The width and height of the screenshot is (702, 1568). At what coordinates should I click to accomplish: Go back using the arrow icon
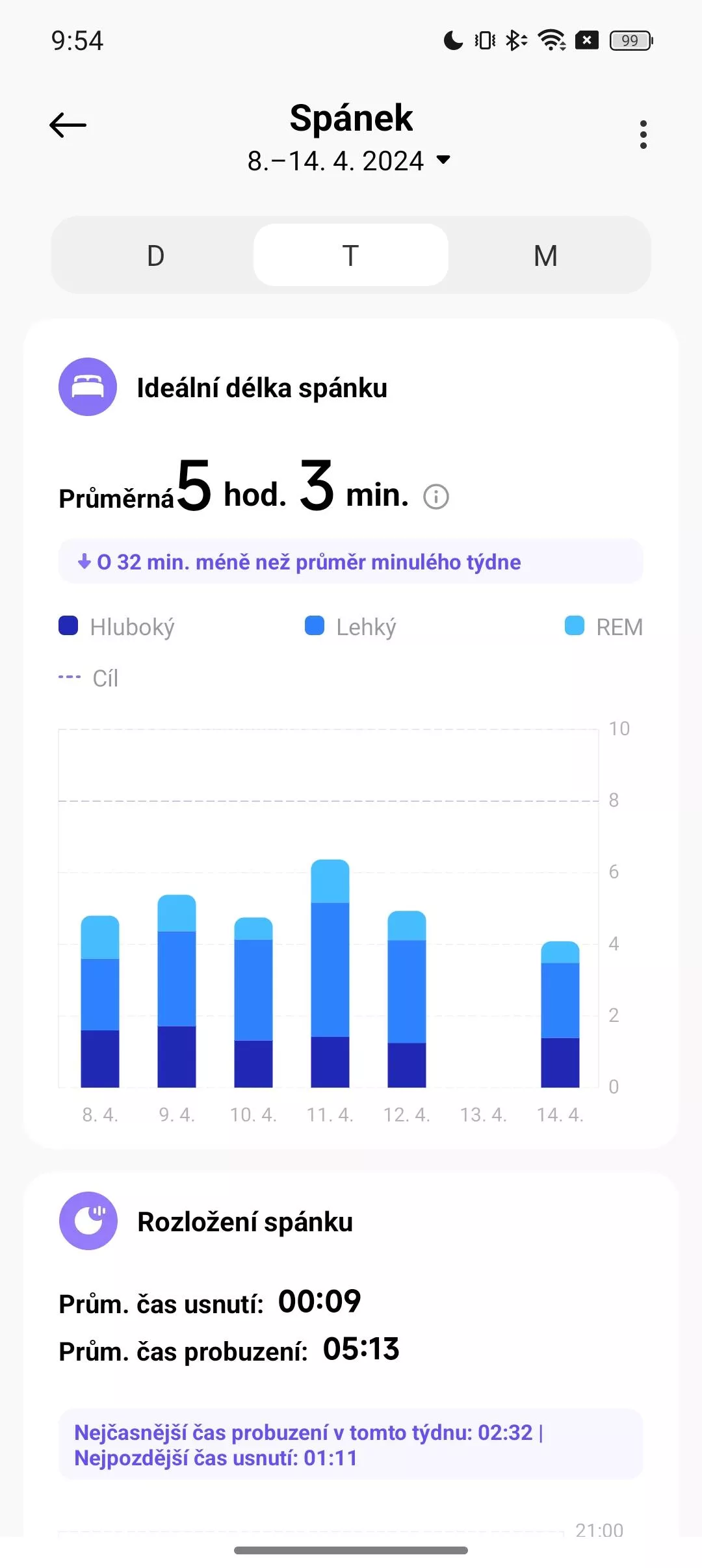(x=68, y=125)
